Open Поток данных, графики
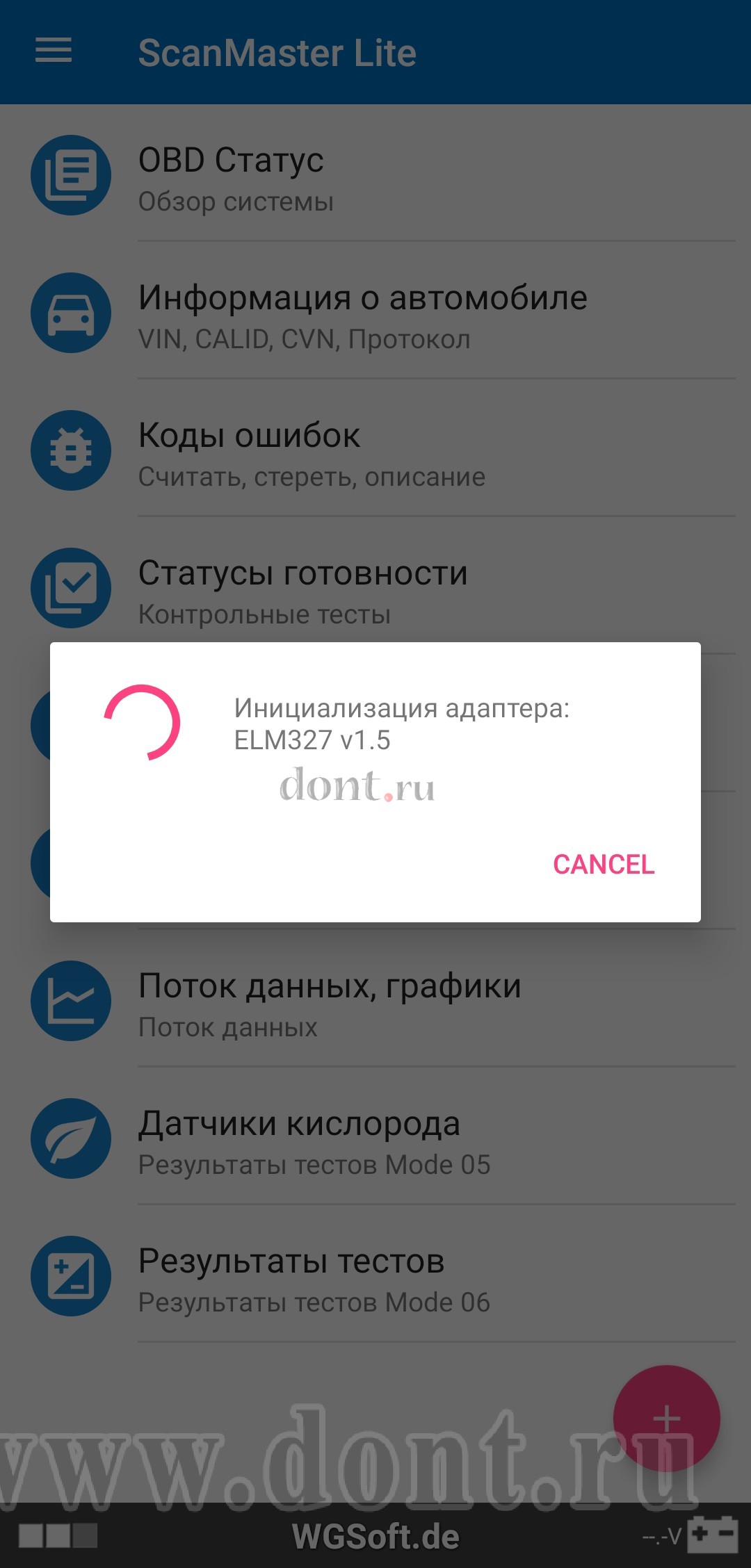This screenshot has height=1568, width=751. pos(375,1000)
